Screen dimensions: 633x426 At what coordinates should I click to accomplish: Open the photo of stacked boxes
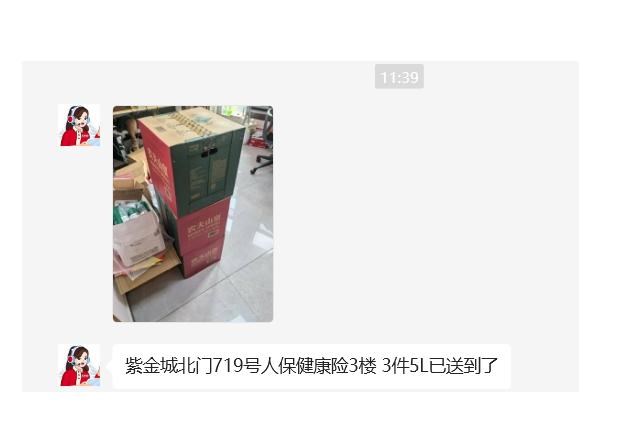192,214
